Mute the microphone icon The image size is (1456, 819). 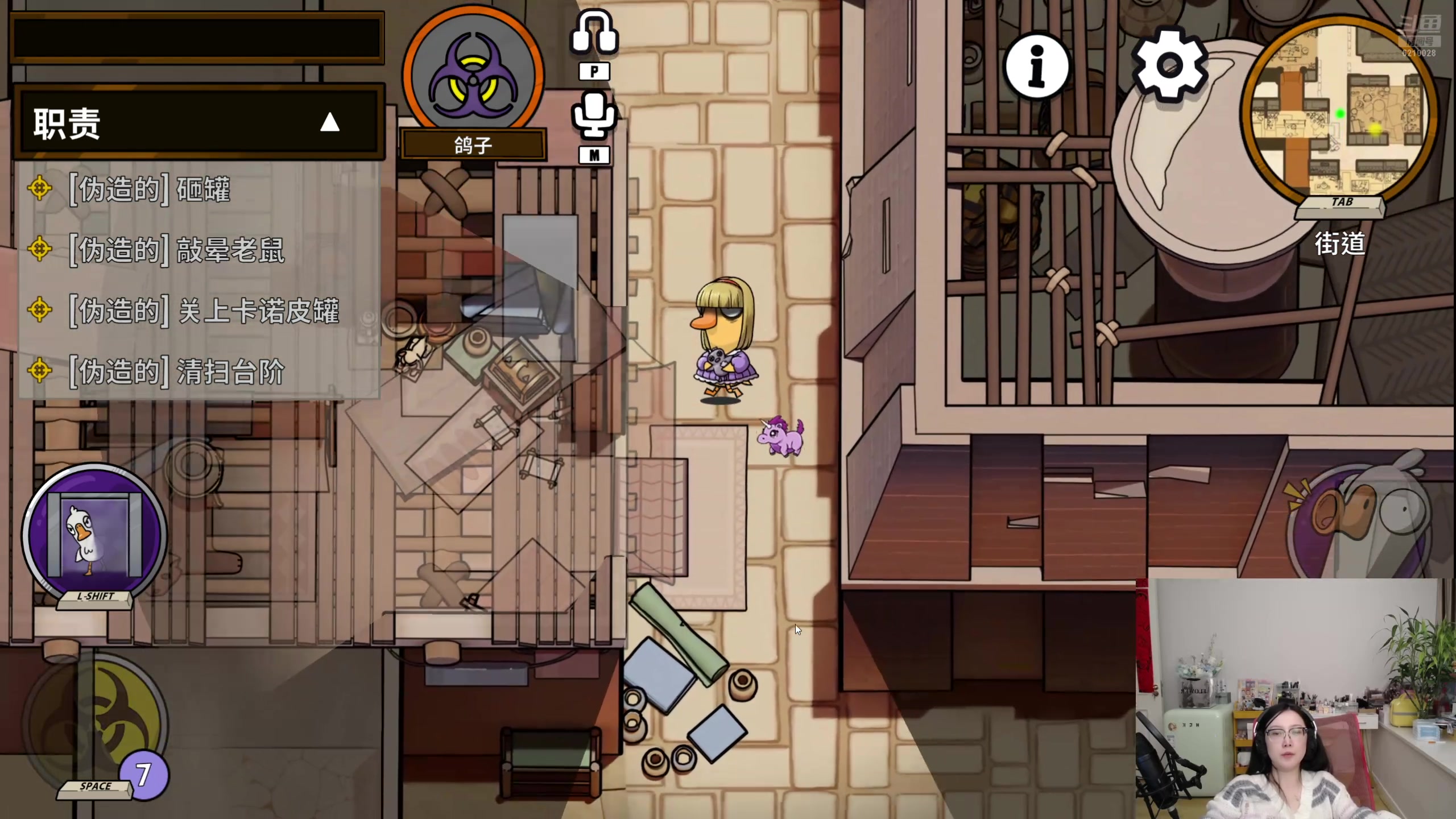pyautogui.click(x=594, y=115)
